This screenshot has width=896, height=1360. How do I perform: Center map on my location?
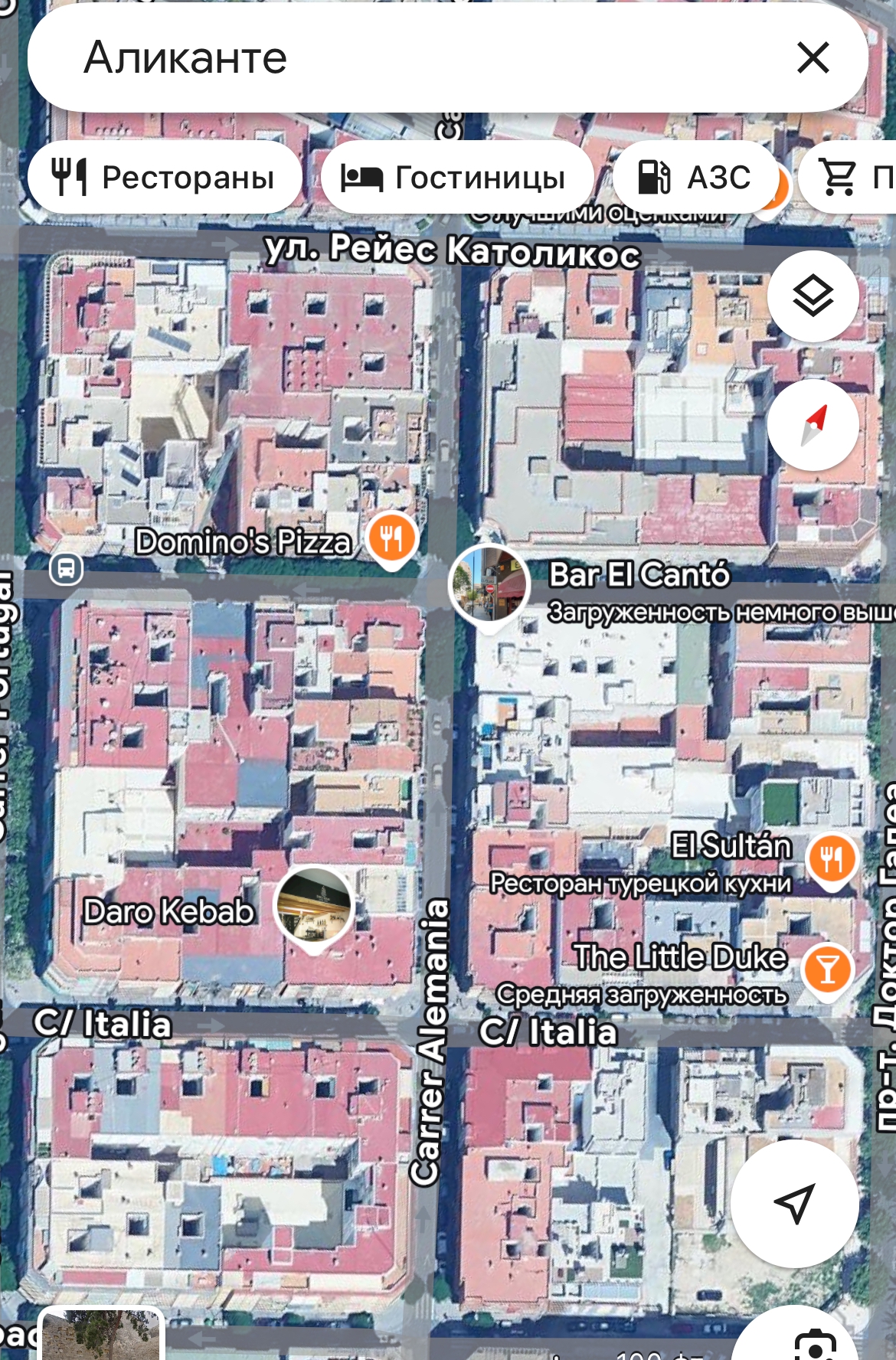click(x=794, y=1203)
